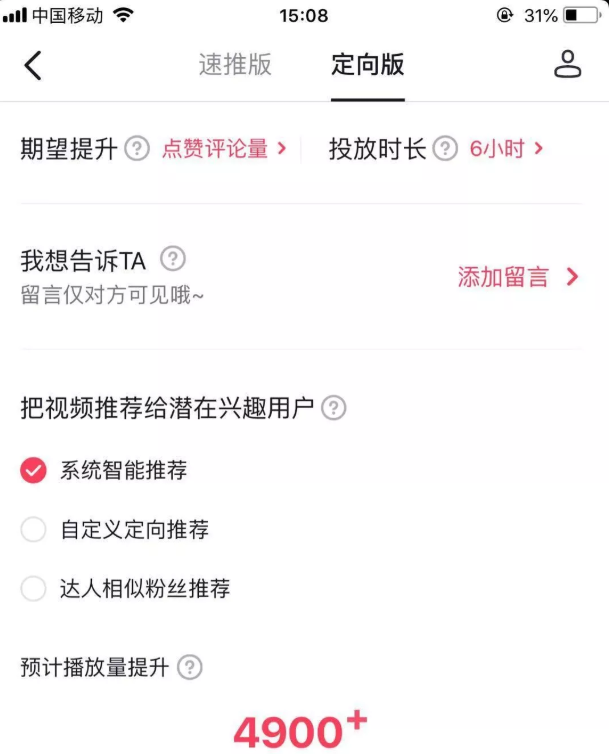This screenshot has width=610, height=754.
Task: Change the 点赞评论量 goal
Action: [x=224, y=150]
